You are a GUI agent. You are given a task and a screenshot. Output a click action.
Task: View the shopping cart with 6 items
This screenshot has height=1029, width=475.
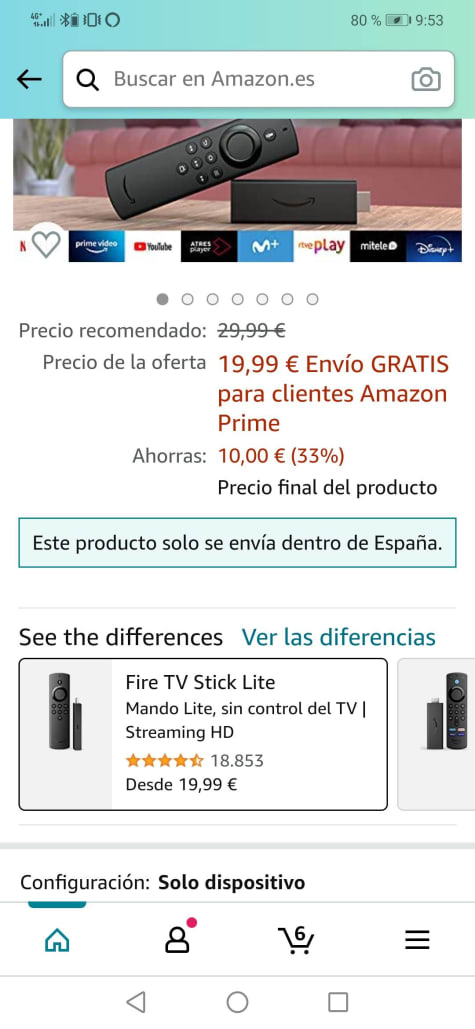coord(296,940)
